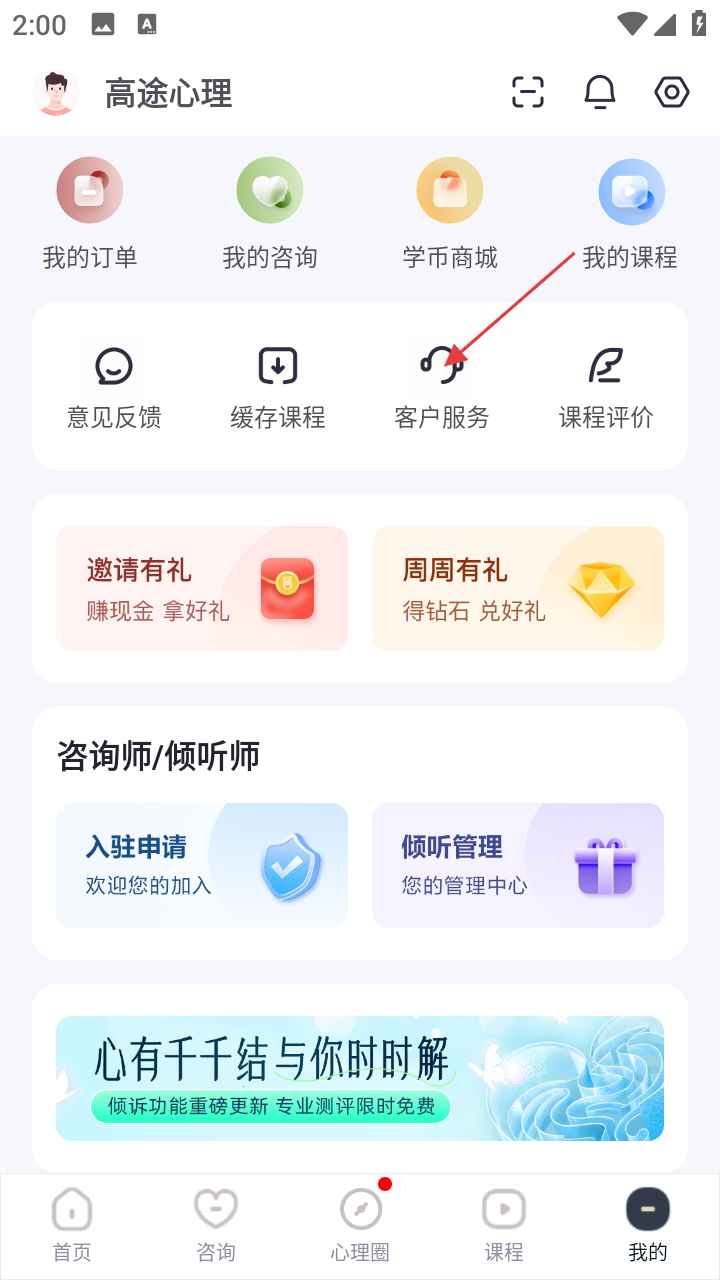Open 倾听管理 card

(518, 865)
